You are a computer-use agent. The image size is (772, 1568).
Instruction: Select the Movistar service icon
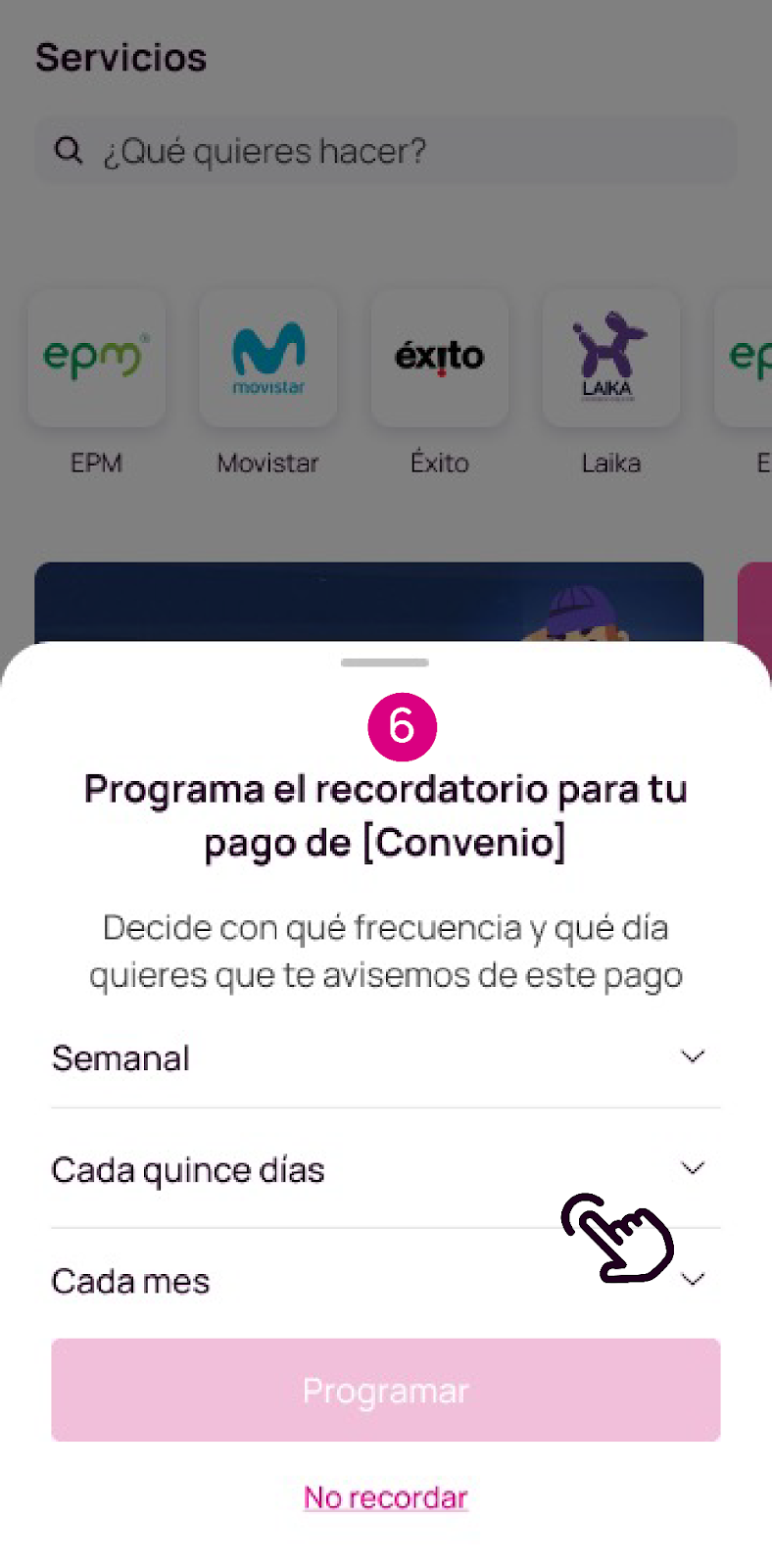tap(267, 358)
